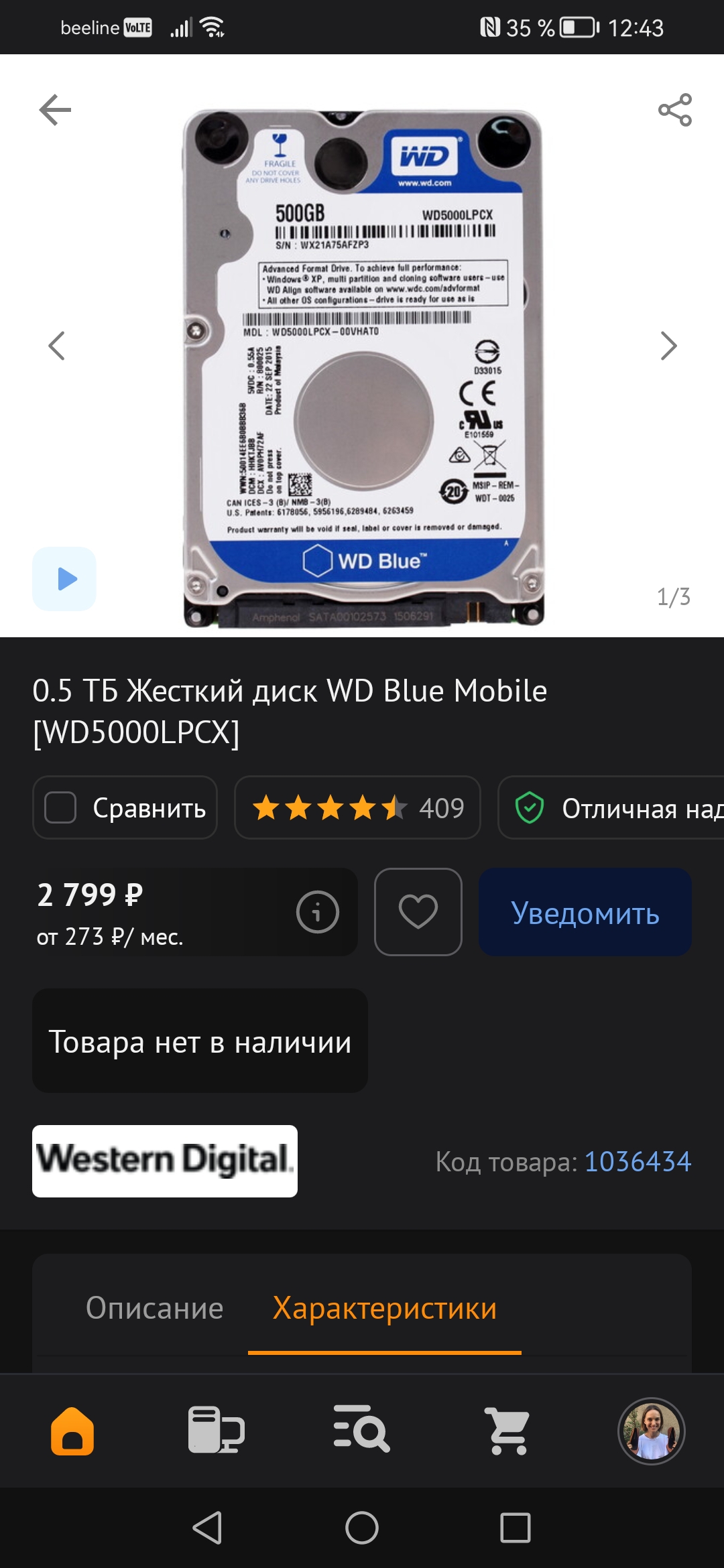Open the shopping cart

(x=507, y=1431)
